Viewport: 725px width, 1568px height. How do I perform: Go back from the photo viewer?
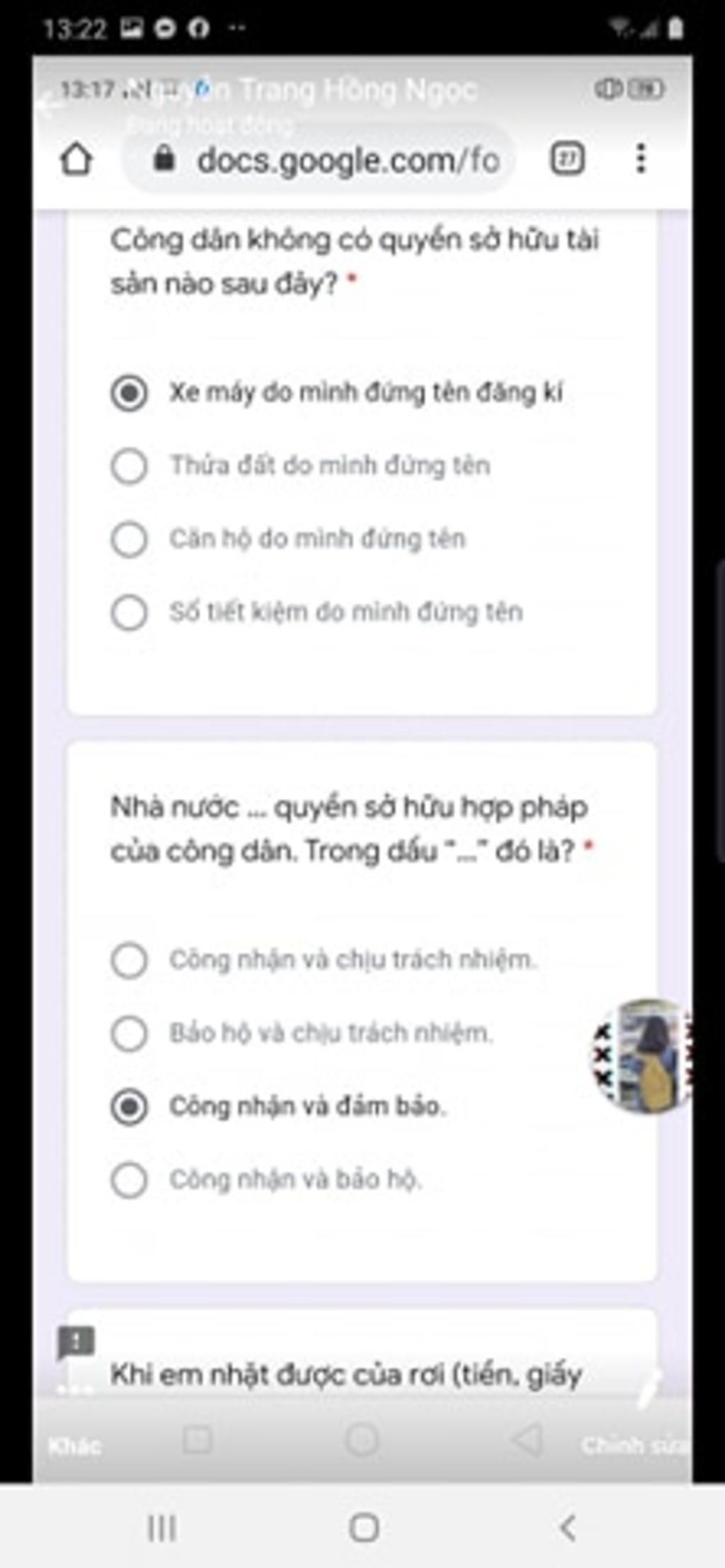[48, 106]
